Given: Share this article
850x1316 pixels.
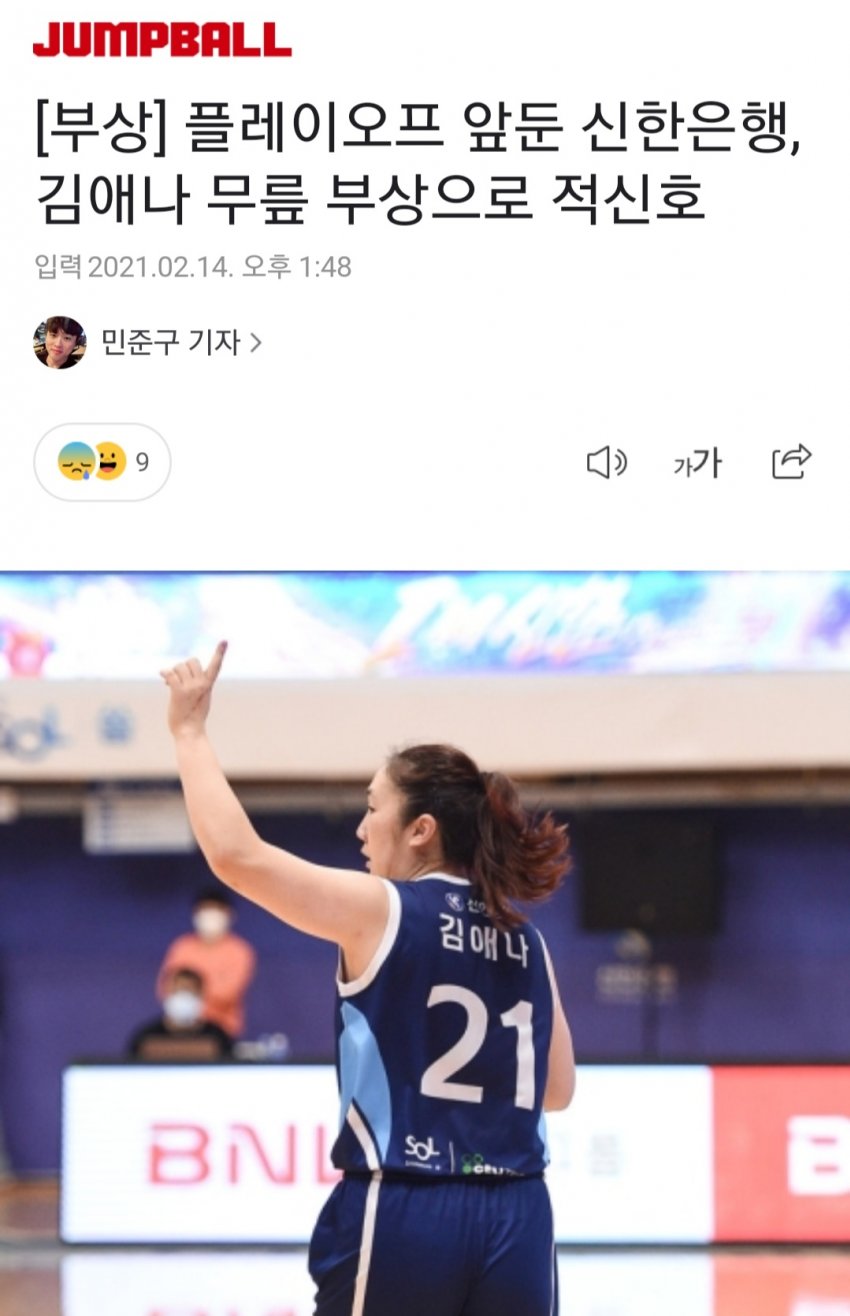Looking at the screenshot, I should [791, 462].
